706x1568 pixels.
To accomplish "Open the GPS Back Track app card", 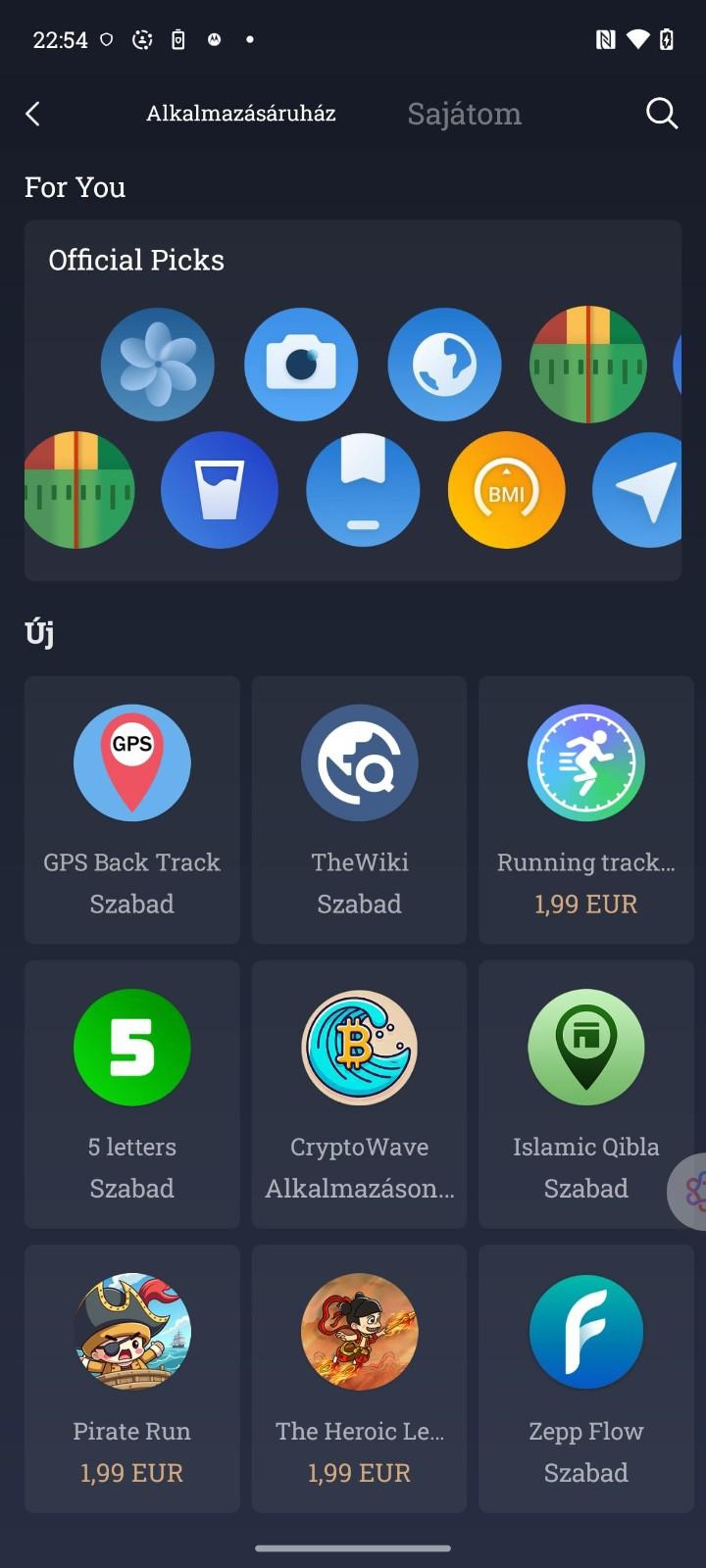I will [132, 809].
